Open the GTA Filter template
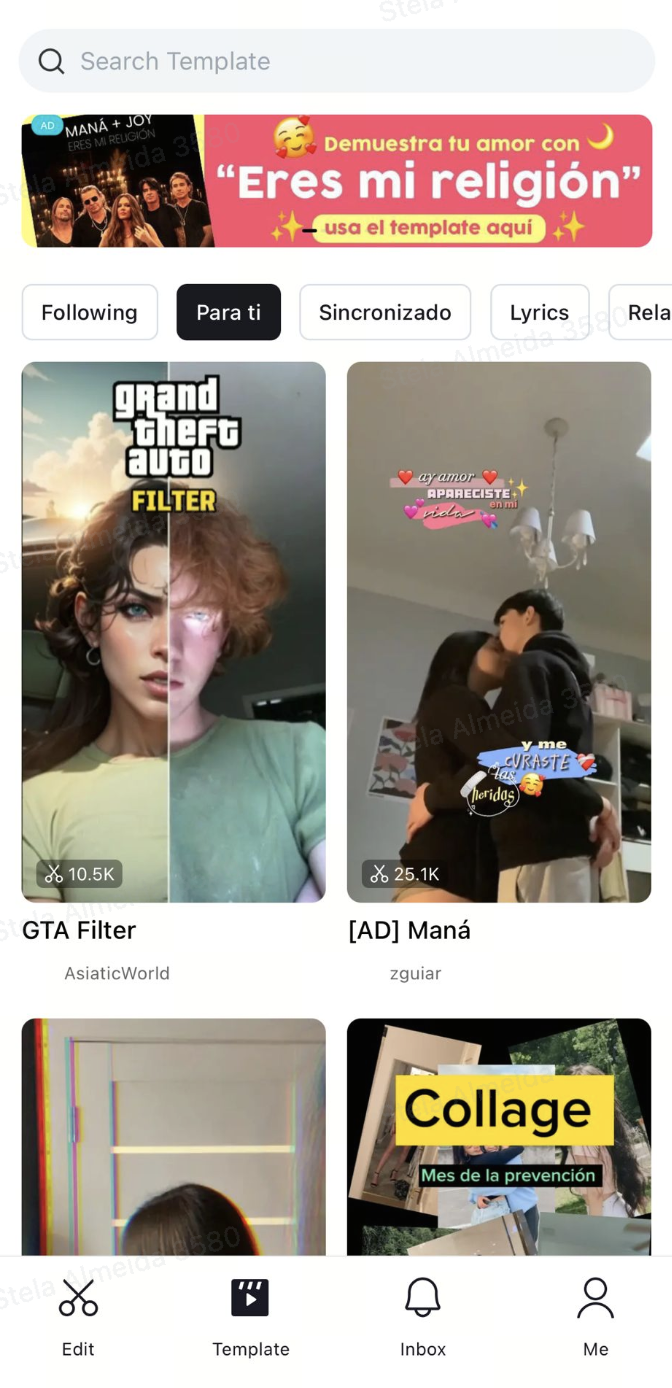The image size is (672, 1388). [x=174, y=632]
